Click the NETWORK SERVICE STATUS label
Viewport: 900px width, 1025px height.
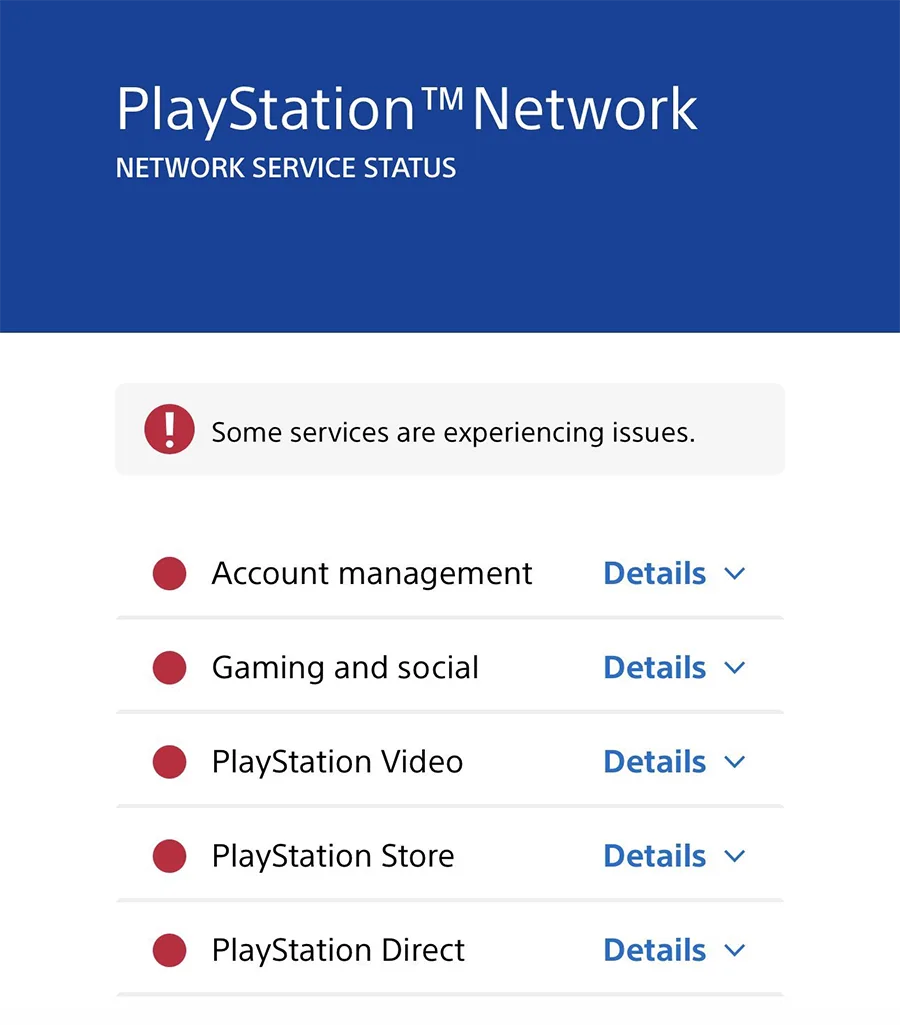pos(286,168)
